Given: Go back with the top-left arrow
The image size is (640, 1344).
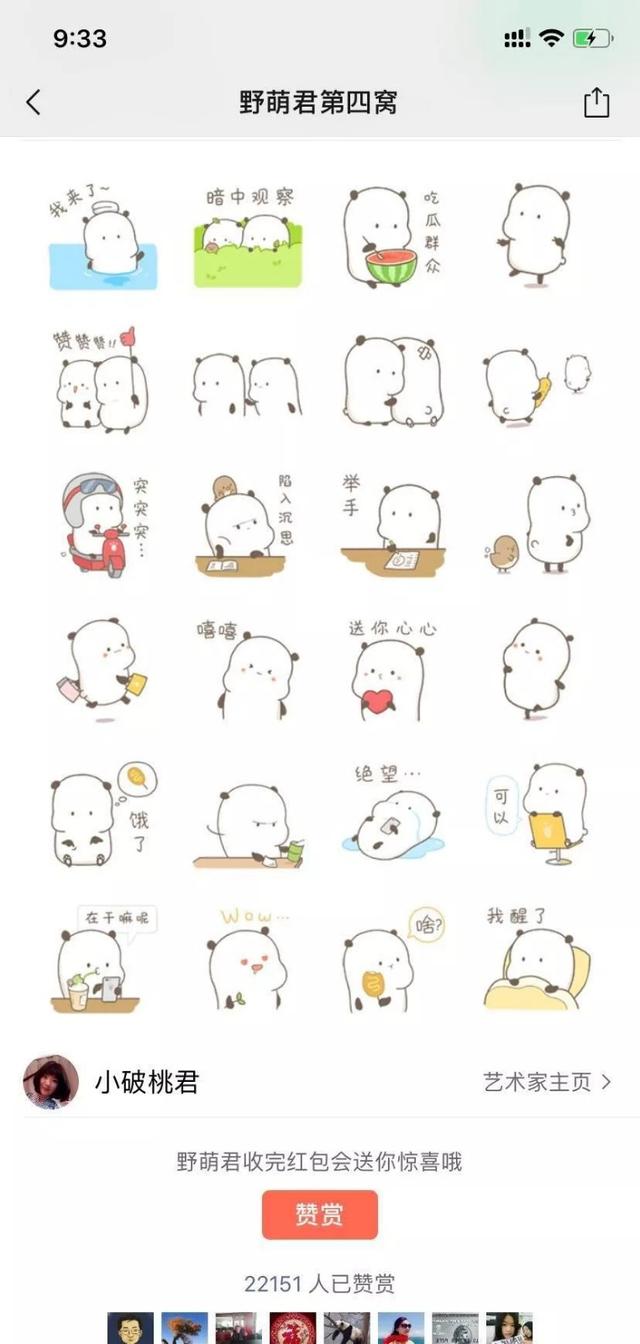Looking at the screenshot, I should point(33,102).
